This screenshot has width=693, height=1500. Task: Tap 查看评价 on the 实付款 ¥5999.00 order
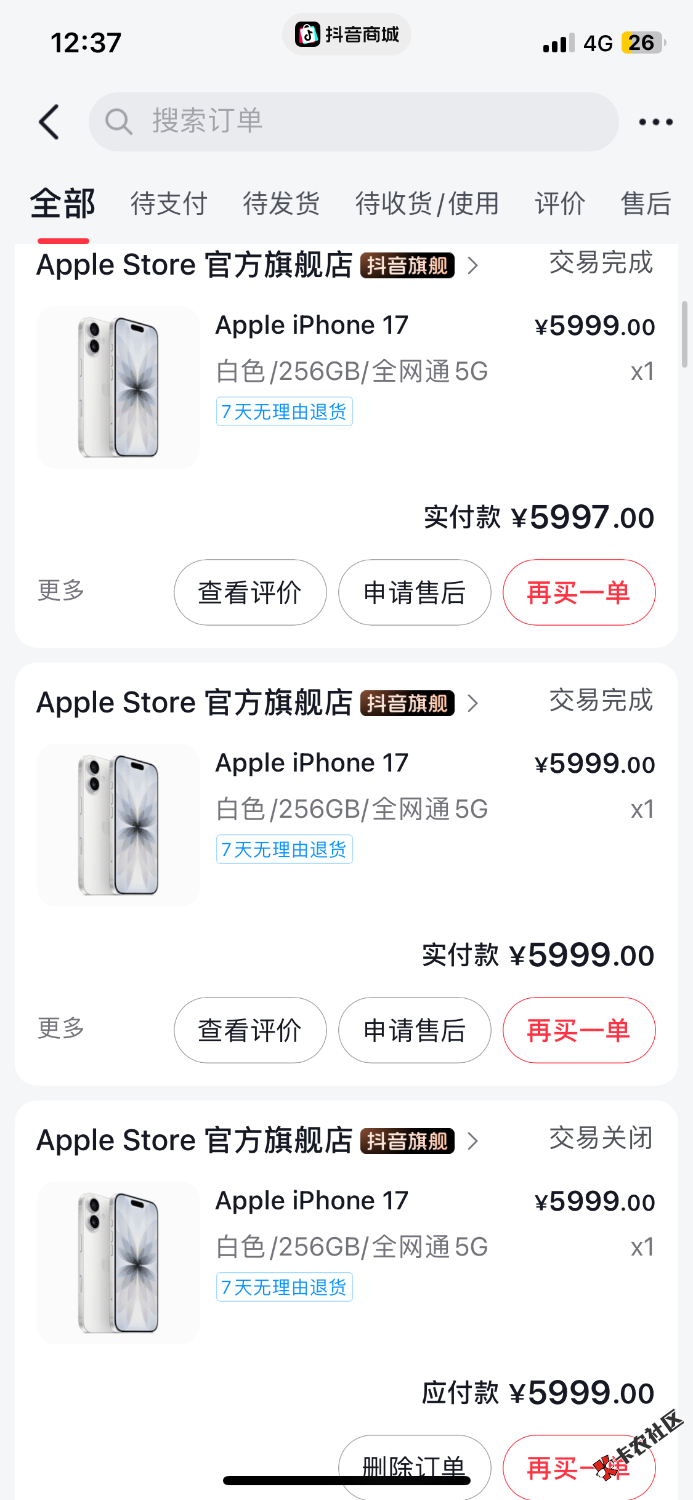coord(250,1030)
